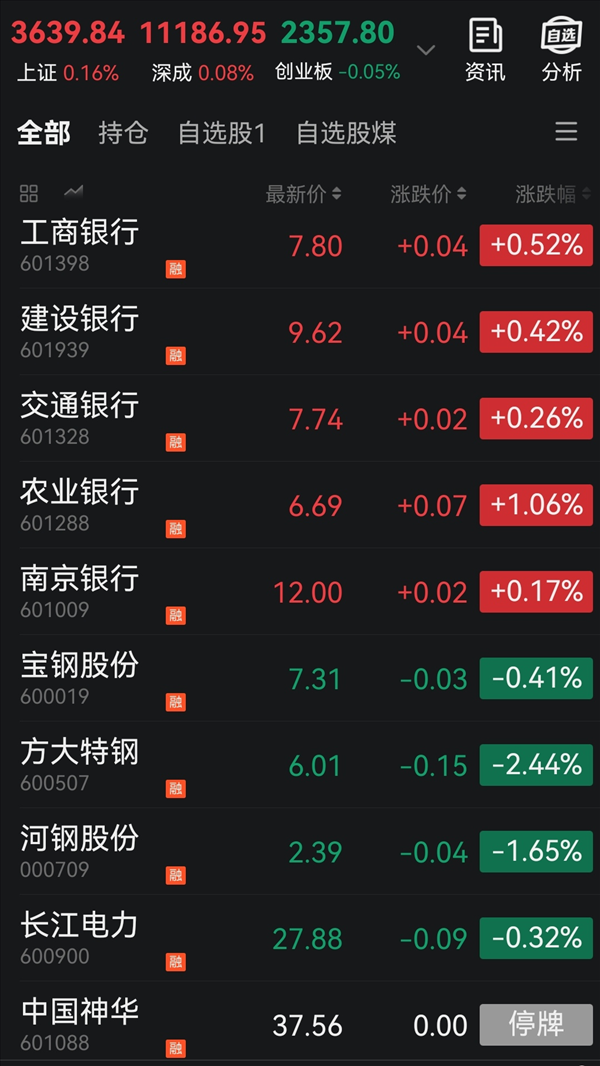The height and width of the screenshot is (1066, 600).
Task: Sort the list by 涨跌幅
Action: (x=554, y=194)
